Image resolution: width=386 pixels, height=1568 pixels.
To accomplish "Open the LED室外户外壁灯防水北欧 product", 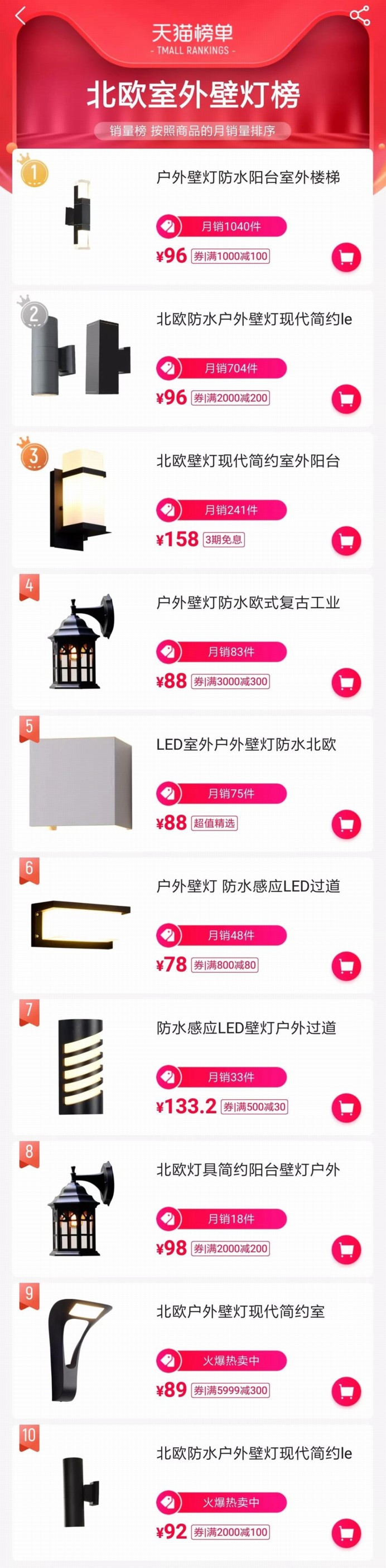I will tap(246, 745).
